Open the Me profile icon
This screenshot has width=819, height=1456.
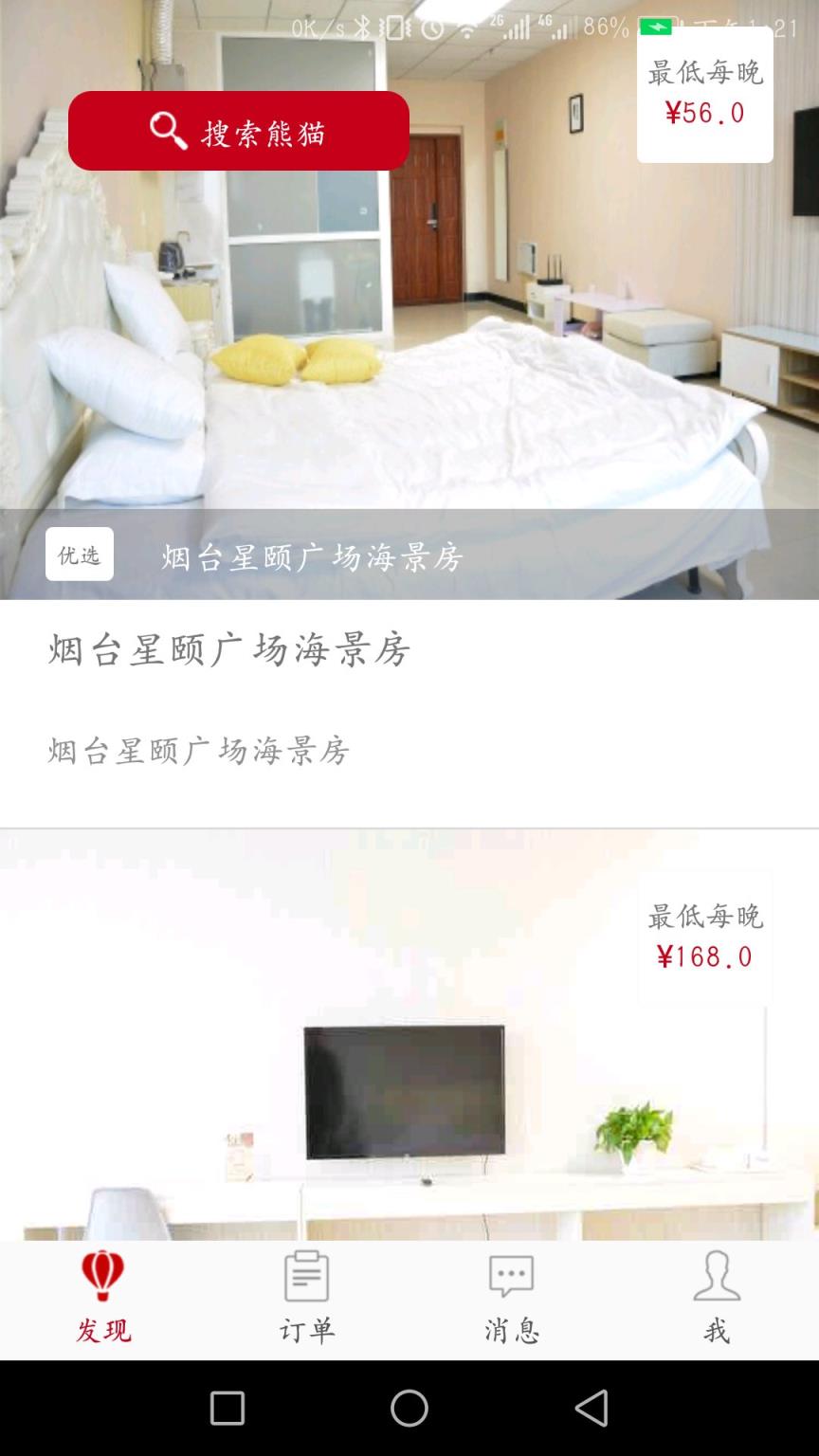[716, 1275]
